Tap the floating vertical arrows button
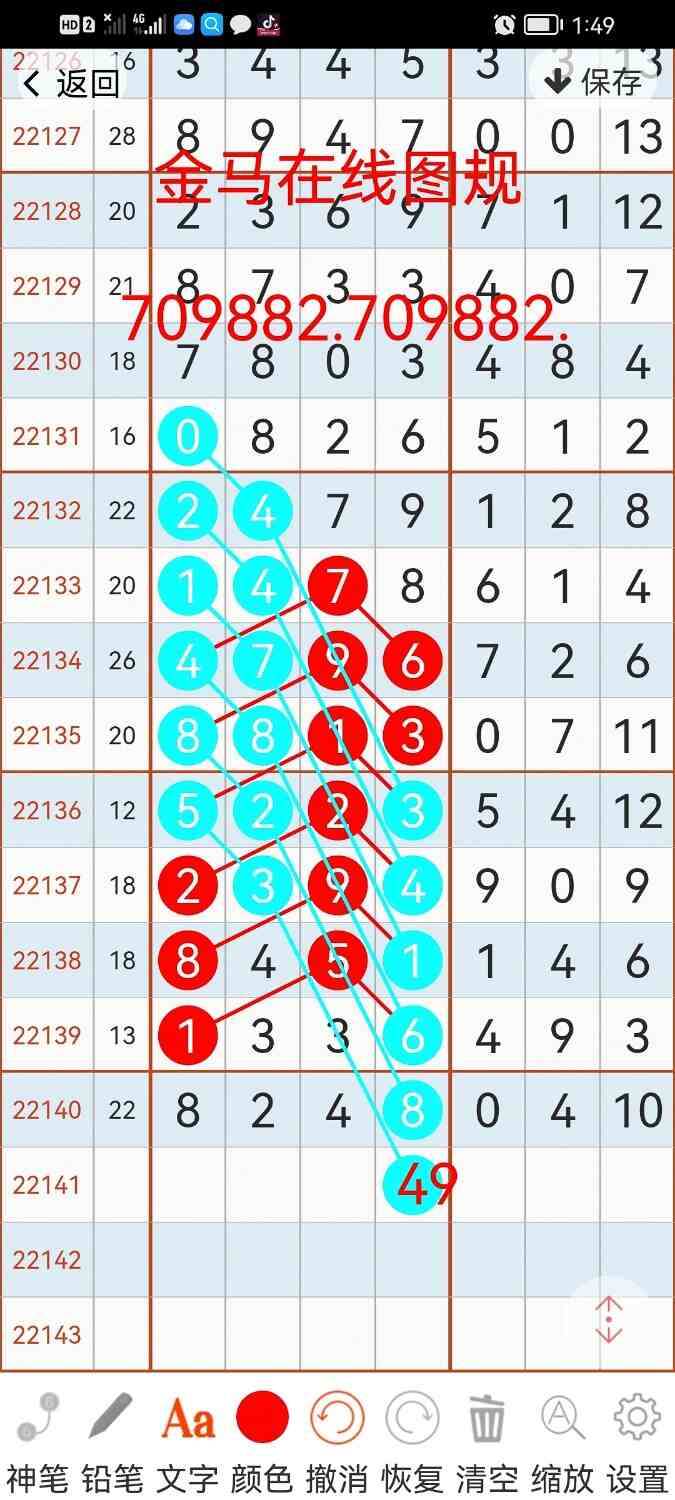The image size is (675, 1500). (x=609, y=1319)
